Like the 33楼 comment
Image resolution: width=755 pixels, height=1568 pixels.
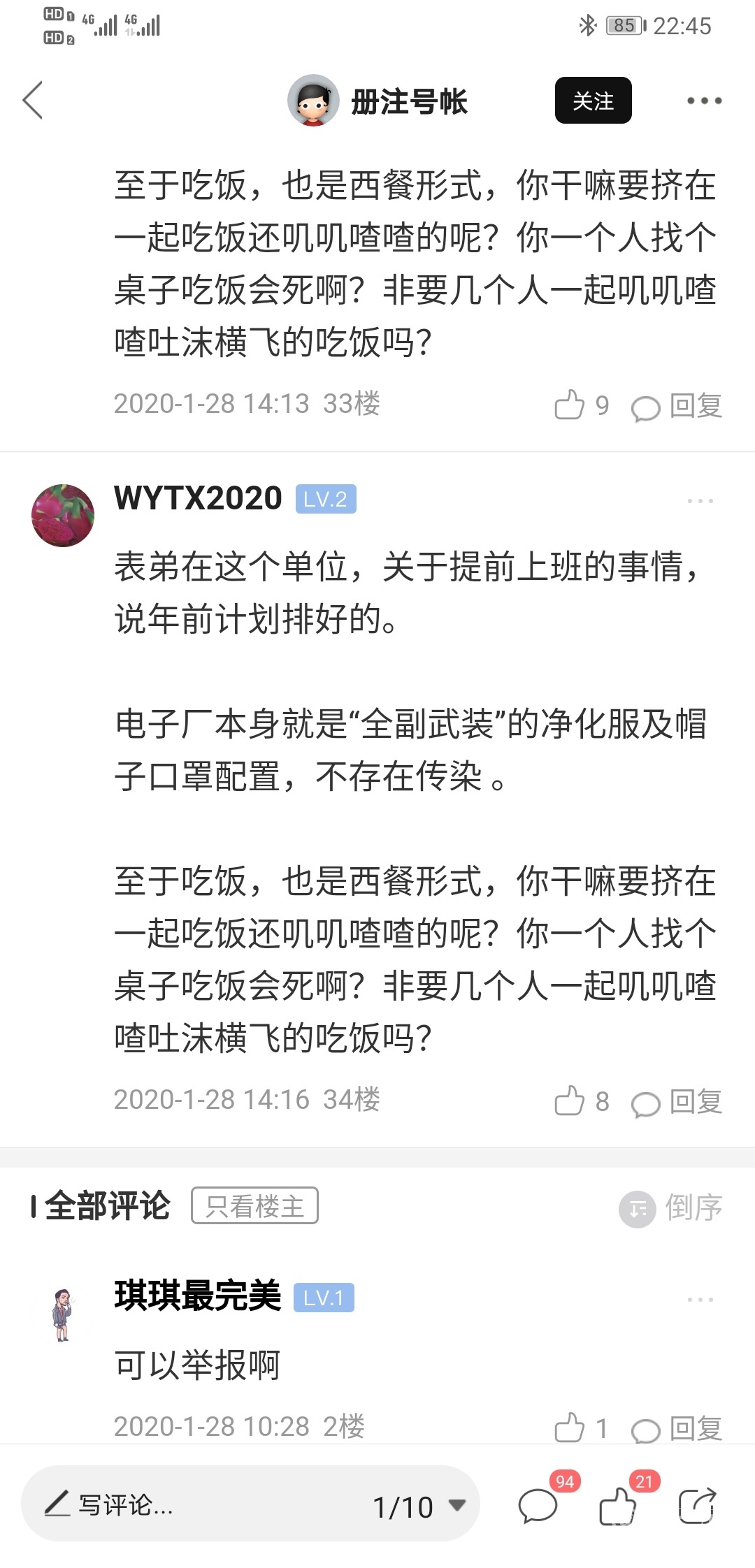pos(570,405)
